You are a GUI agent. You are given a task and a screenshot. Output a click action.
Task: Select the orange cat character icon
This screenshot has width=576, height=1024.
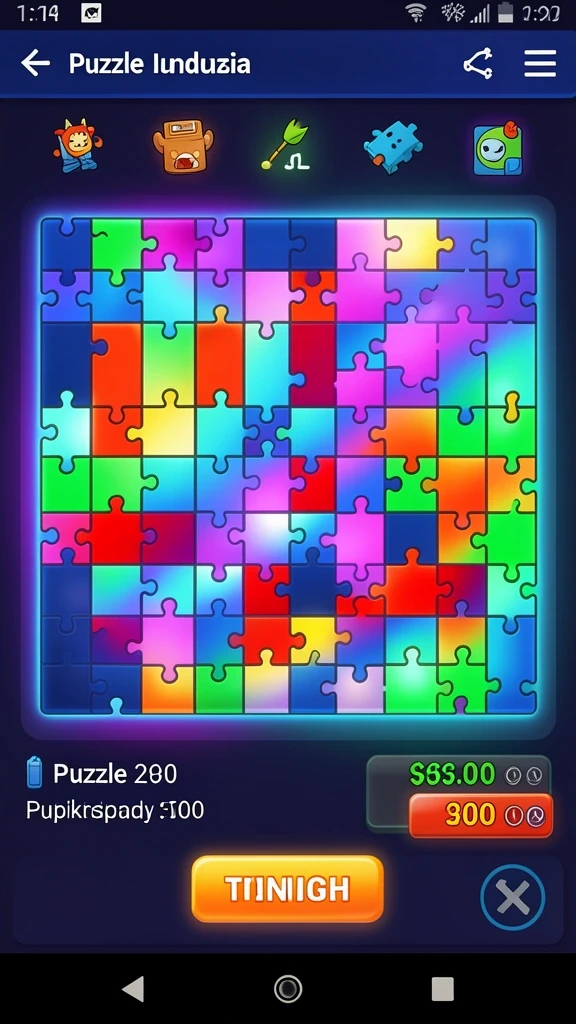(78, 146)
